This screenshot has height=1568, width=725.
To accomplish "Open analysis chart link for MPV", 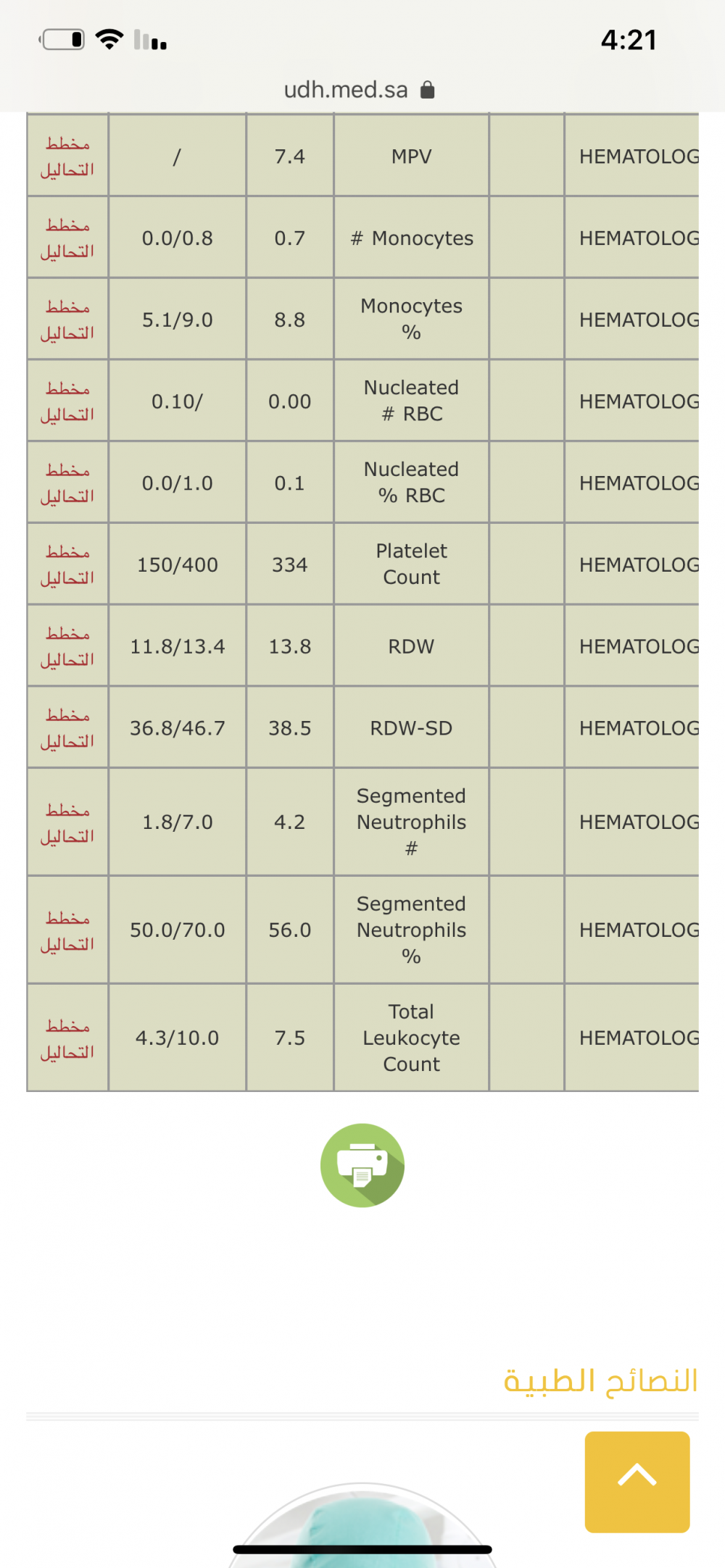I will 67,157.
